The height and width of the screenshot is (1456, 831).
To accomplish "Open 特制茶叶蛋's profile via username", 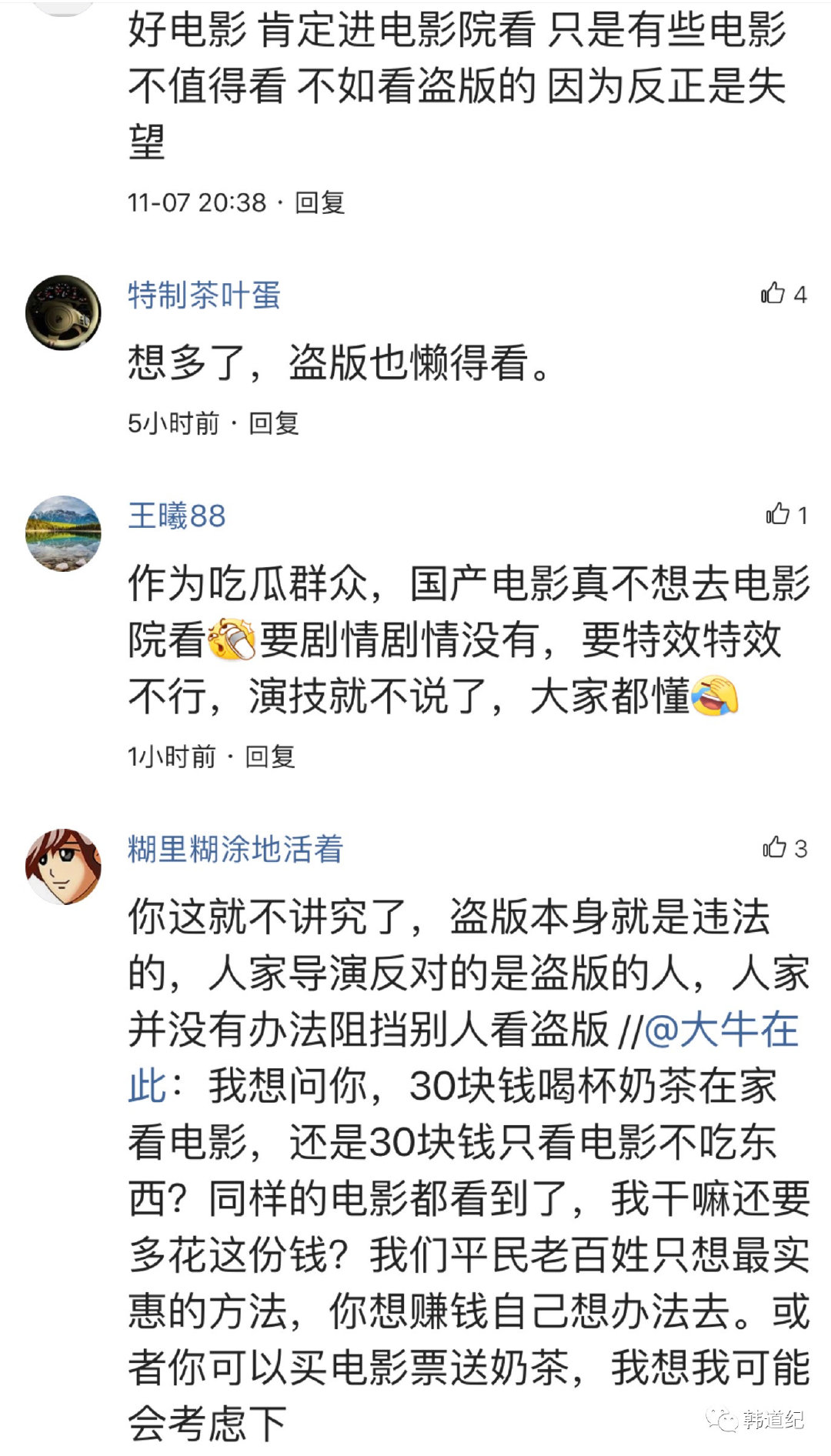I will [204, 296].
